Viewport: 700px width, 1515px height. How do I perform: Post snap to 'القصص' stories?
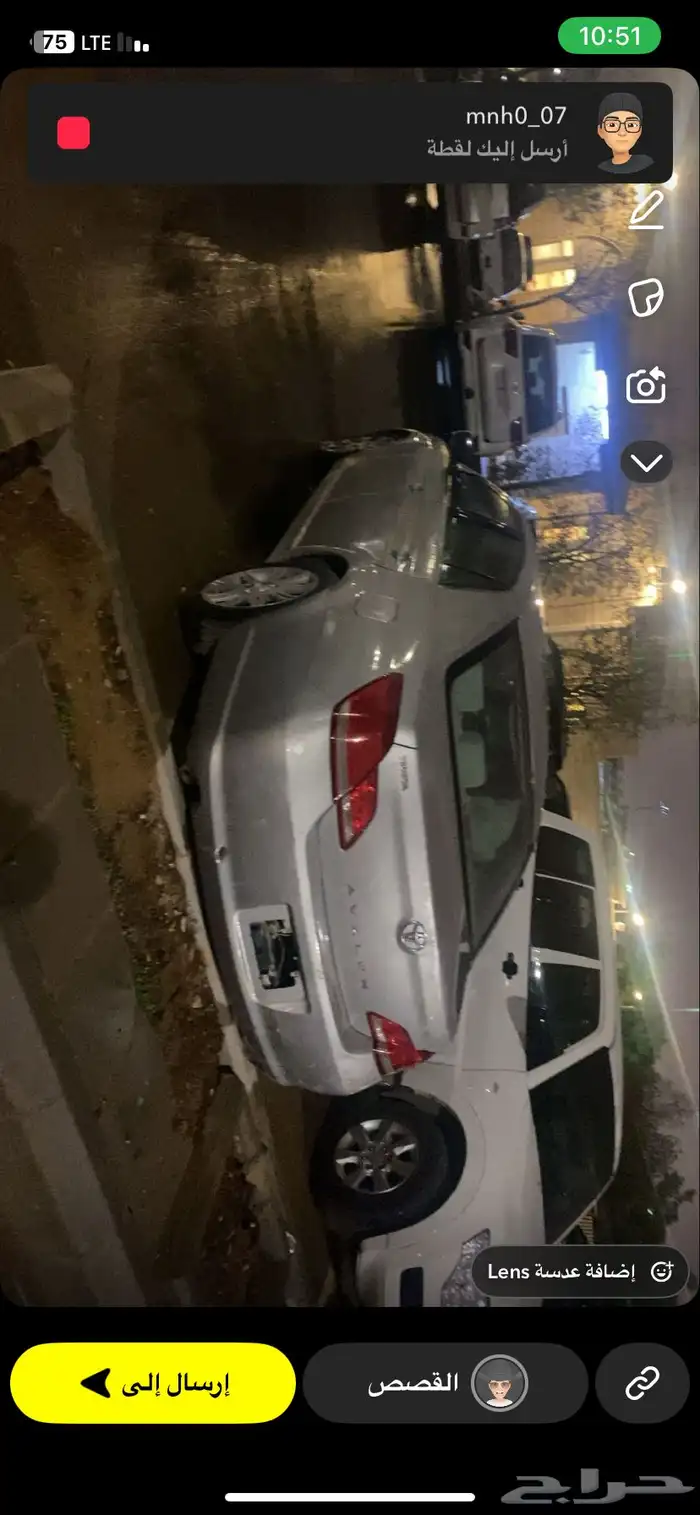pos(445,1383)
